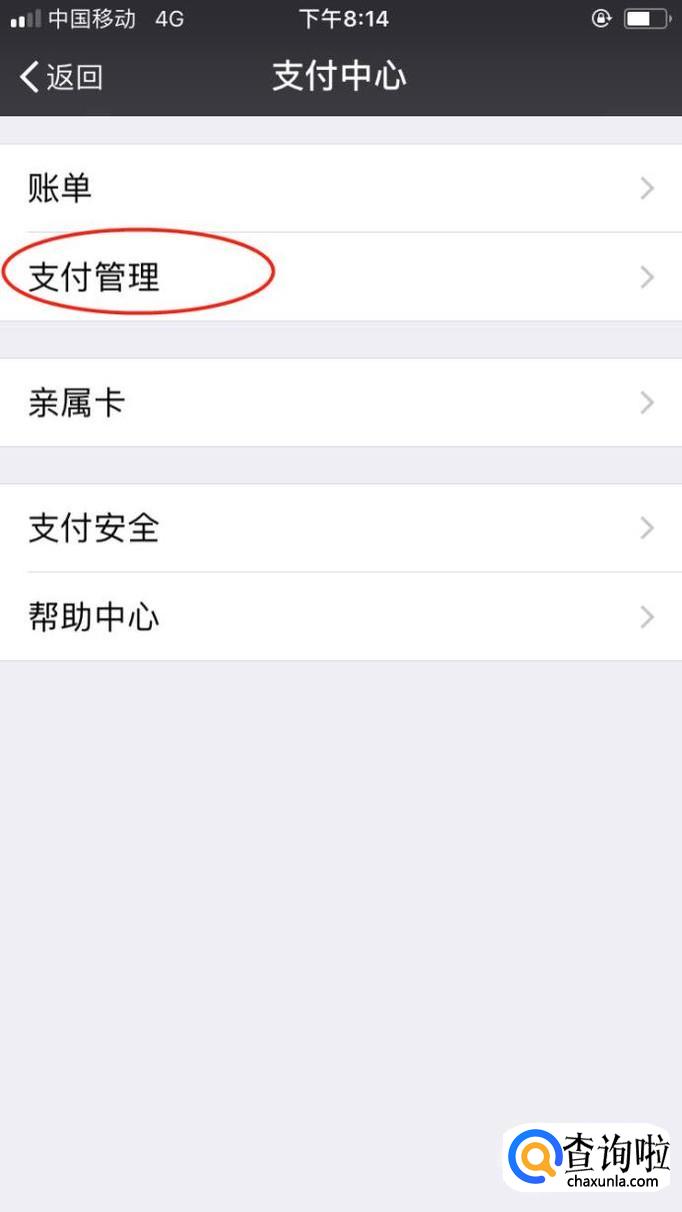Open 支付管理 settings
Screen dimensions: 682x1212
[x=340, y=277]
